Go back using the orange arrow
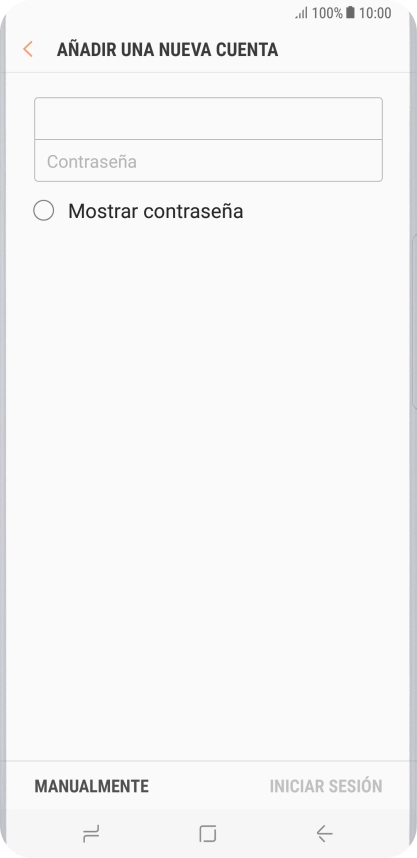Screen dimensions: 417x858 (x=28, y=49)
